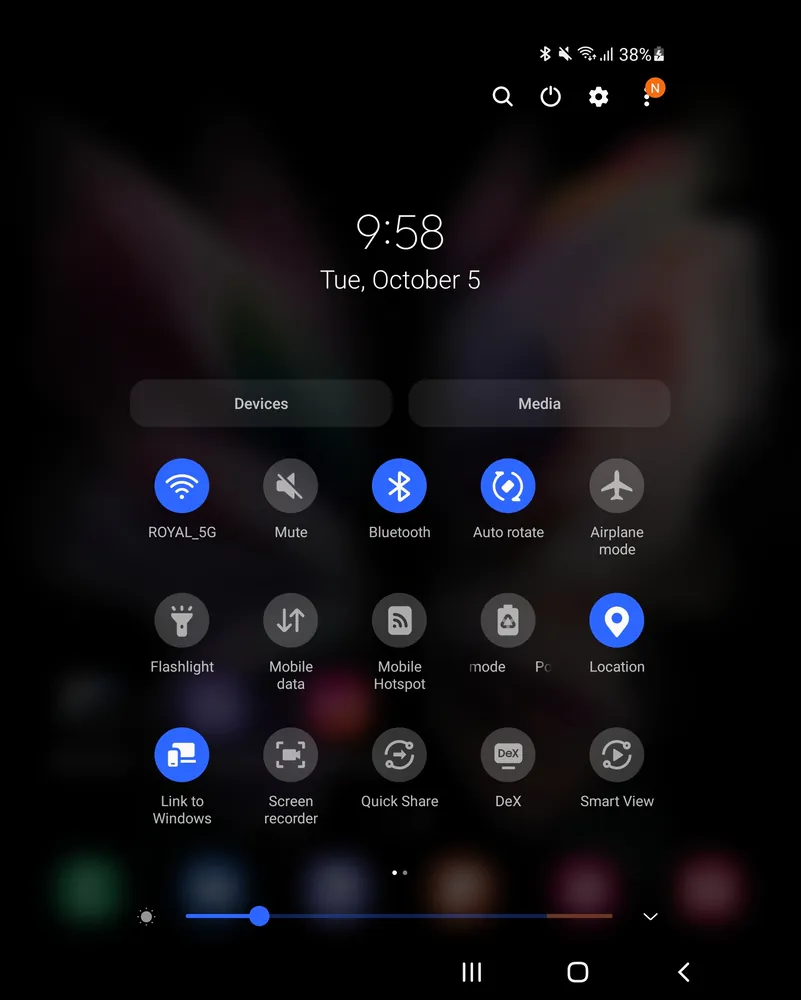The image size is (801, 1000).
Task: Open the more options menu
Action: pos(647,97)
